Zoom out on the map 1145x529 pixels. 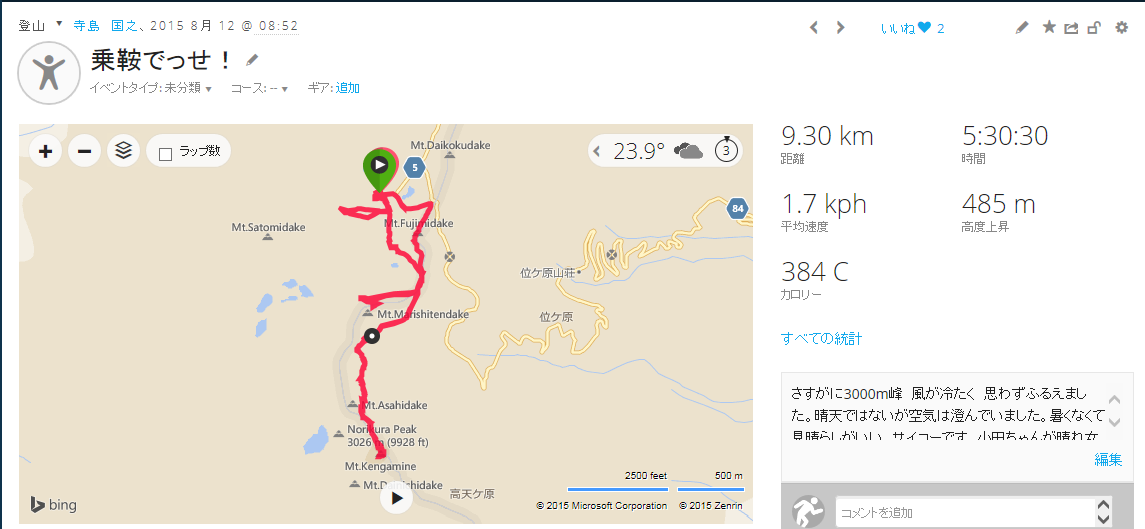84,152
